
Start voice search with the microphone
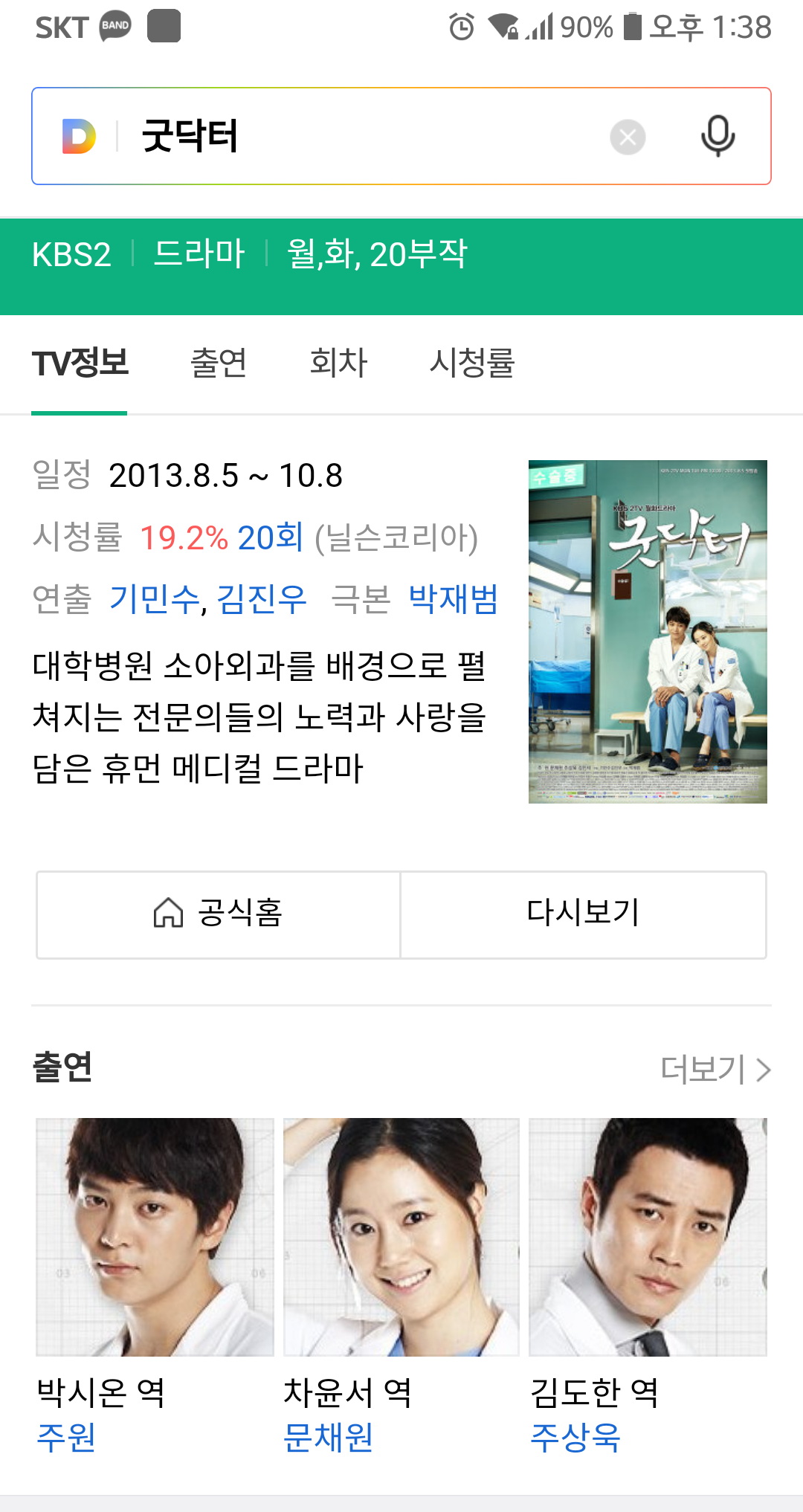click(x=717, y=136)
